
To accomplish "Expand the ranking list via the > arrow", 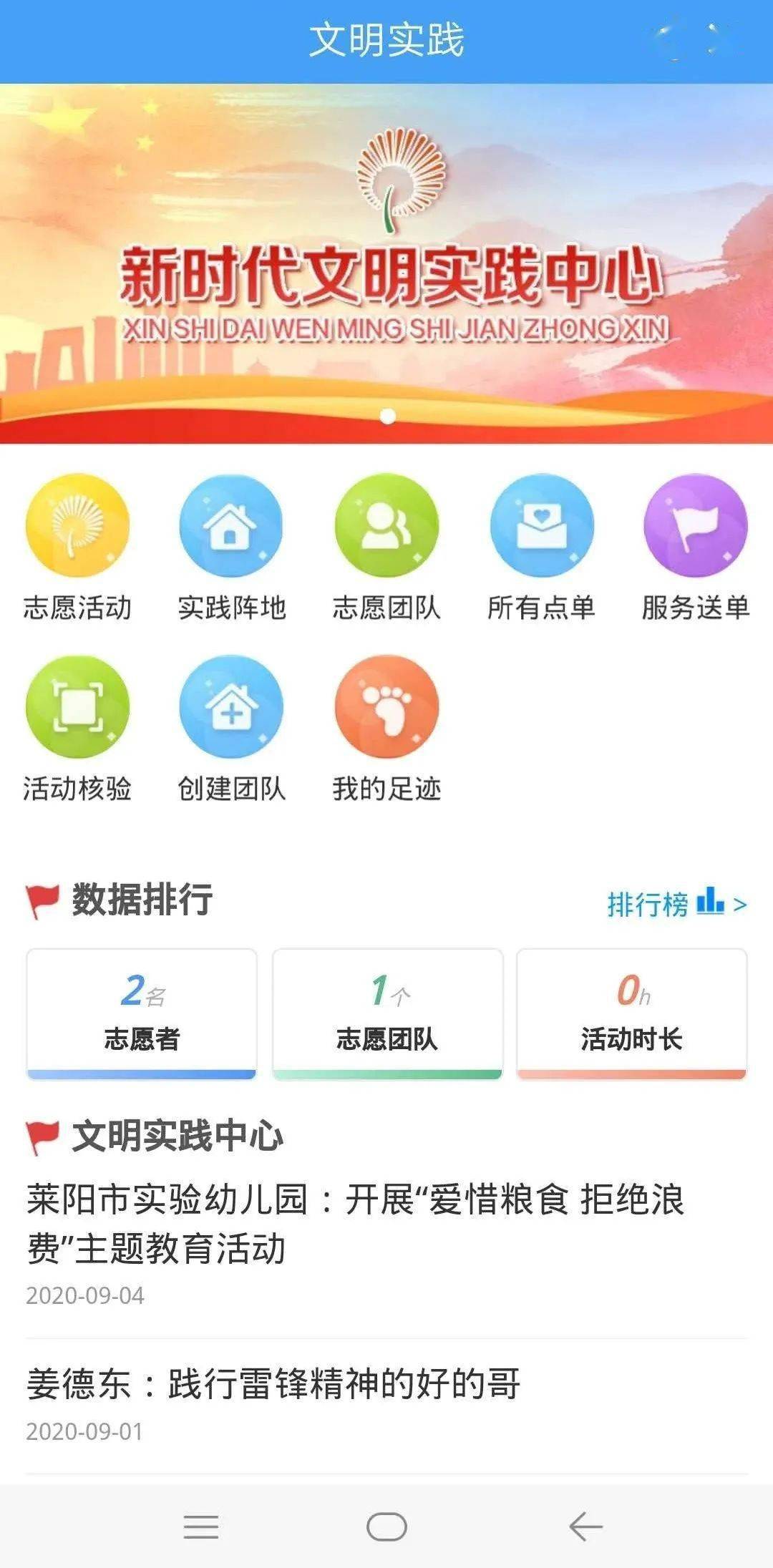I will click(x=740, y=904).
